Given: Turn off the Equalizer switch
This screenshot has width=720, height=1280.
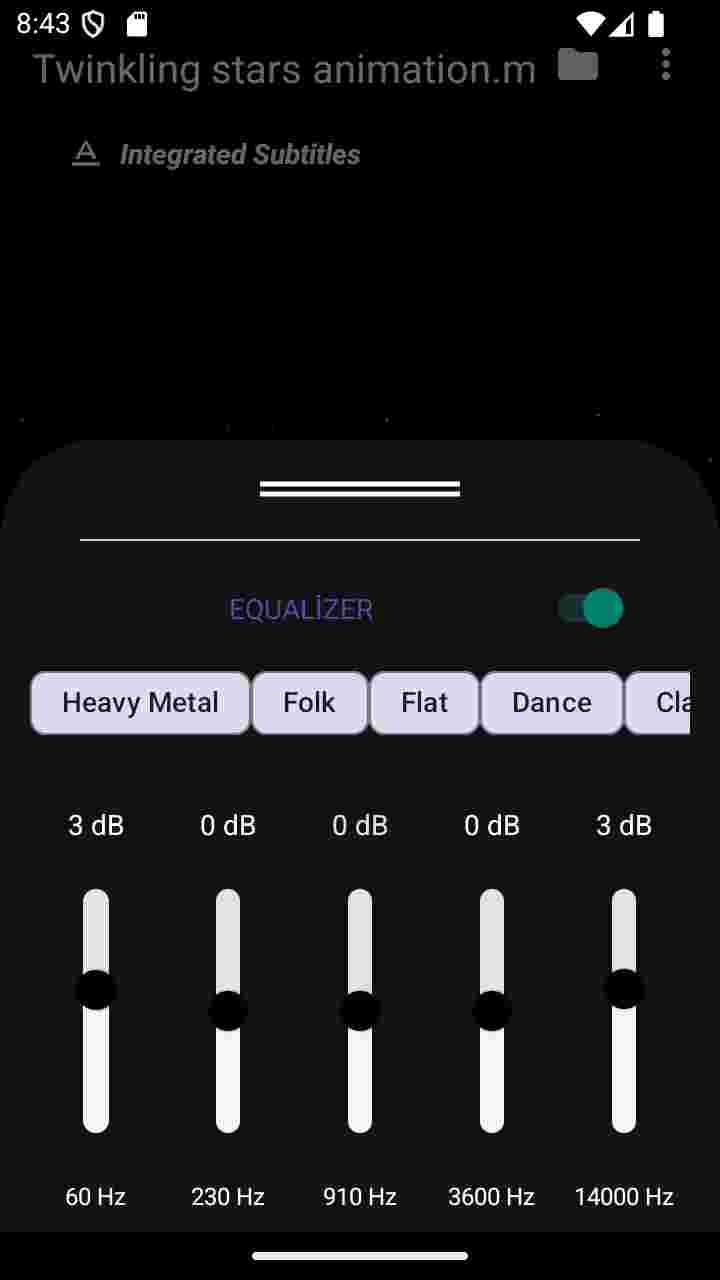Looking at the screenshot, I should click(590, 608).
